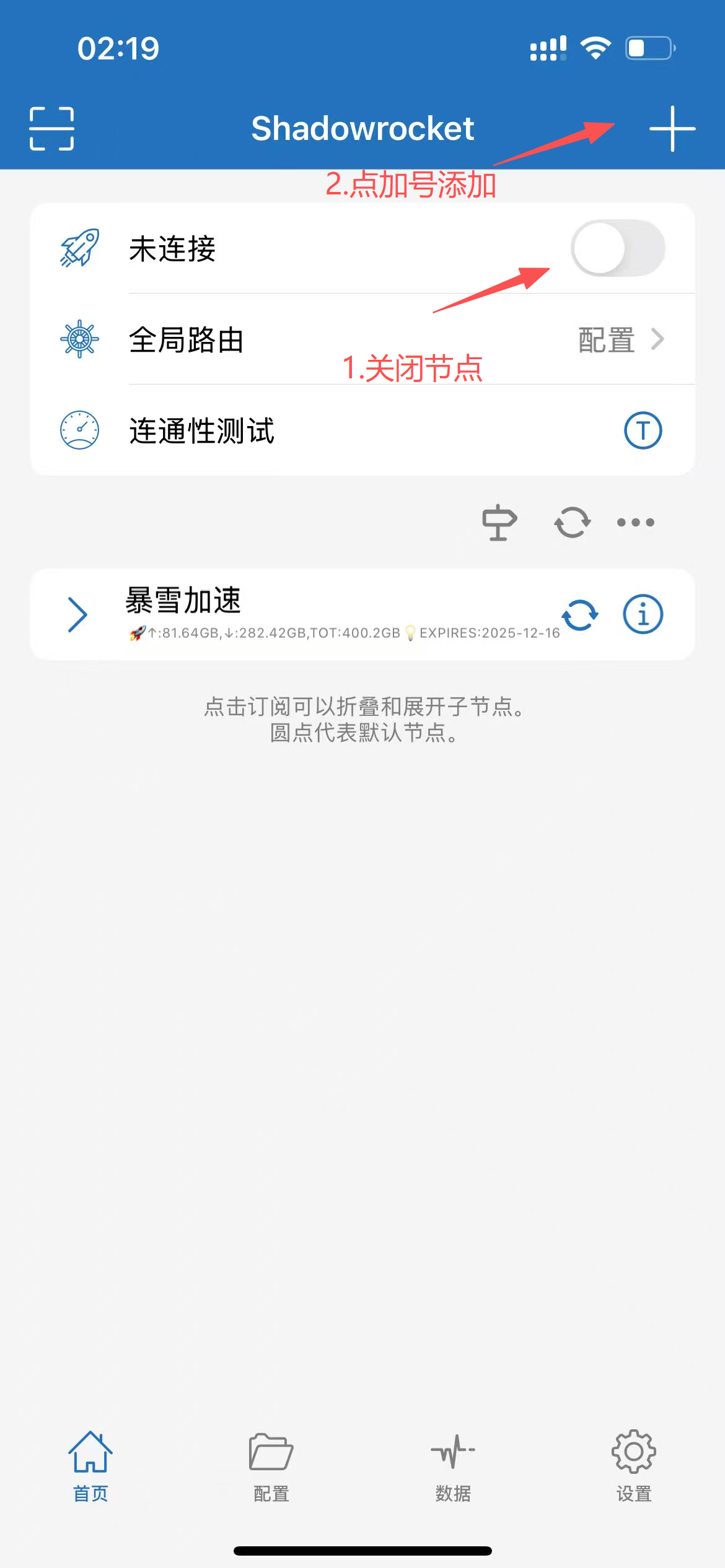Image resolution: width=725 pixels, height=1568 pixels.
Task: Switch to the 配置 config tab
Action: 271,1466
